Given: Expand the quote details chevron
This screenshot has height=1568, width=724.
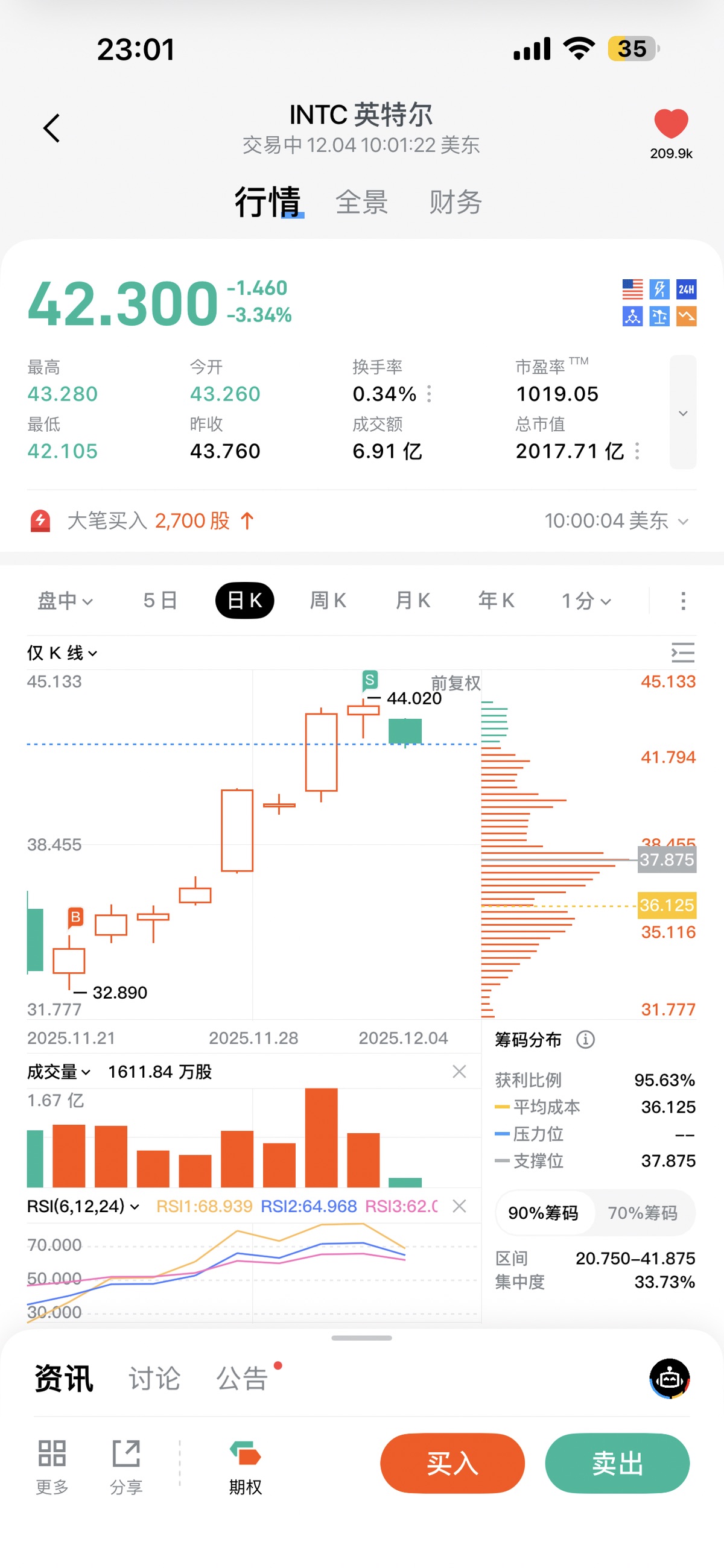Looking at the screenshot, I should pyautogui.click(x=682, y=413).
